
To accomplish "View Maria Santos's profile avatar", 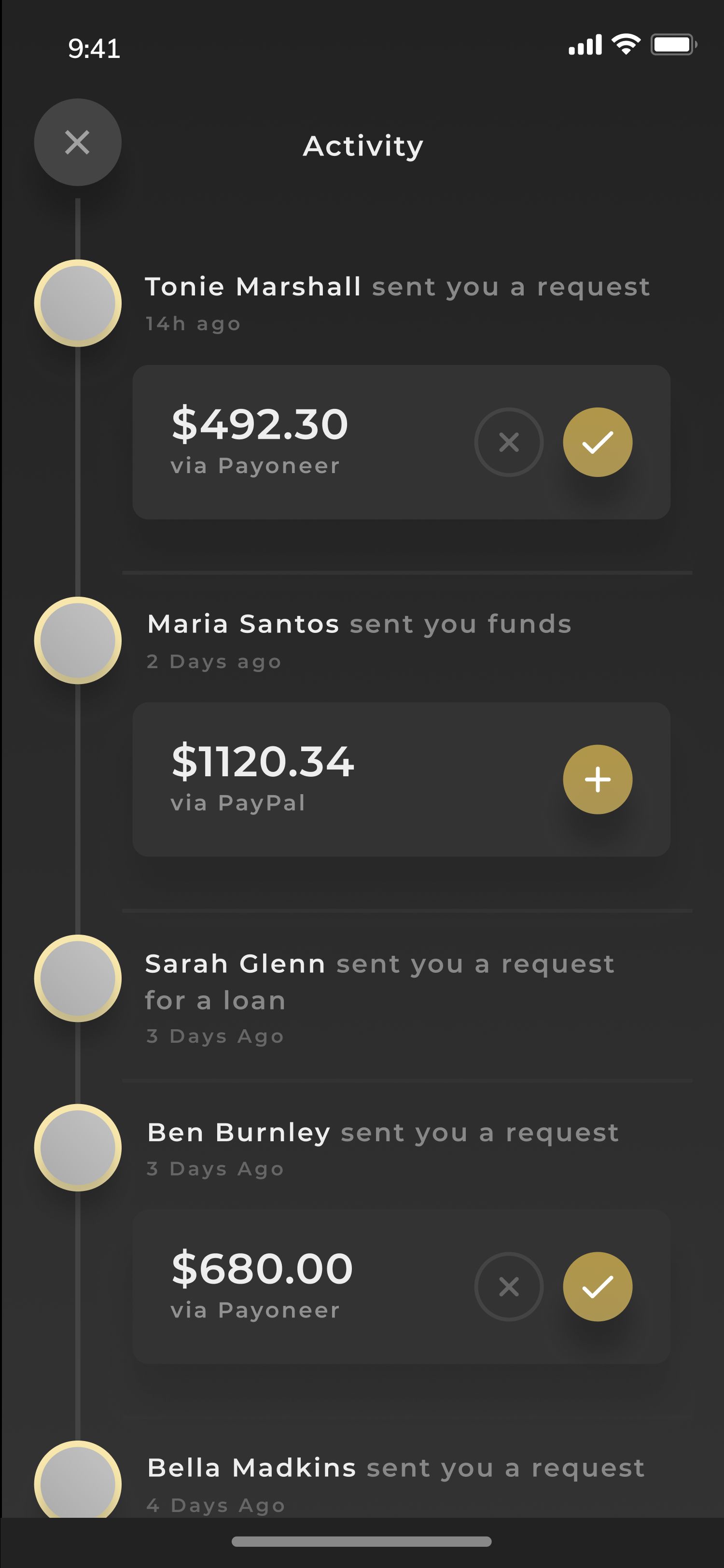I will [78, 640].
